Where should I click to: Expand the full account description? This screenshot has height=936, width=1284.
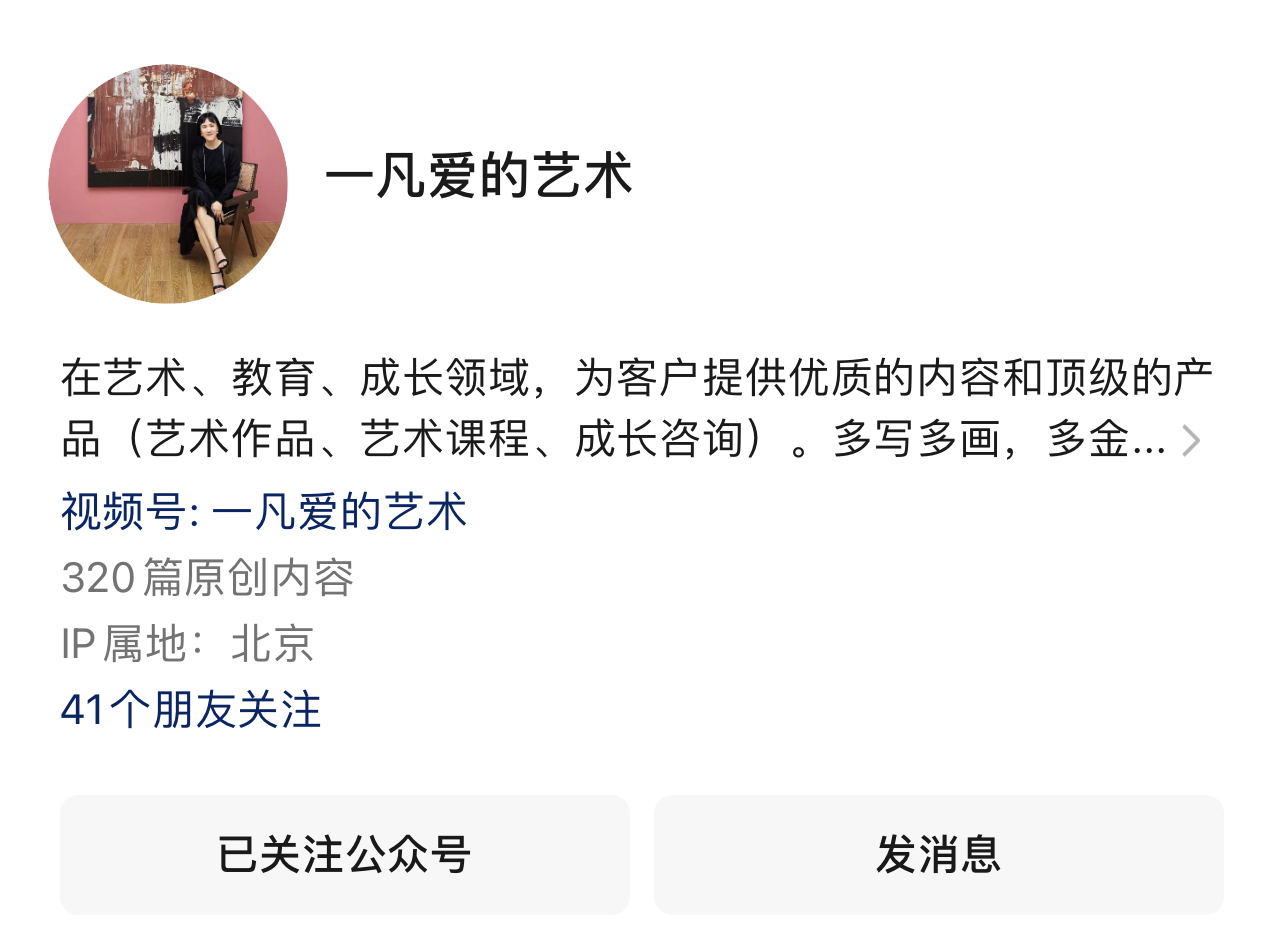[x=1190, y=441]
